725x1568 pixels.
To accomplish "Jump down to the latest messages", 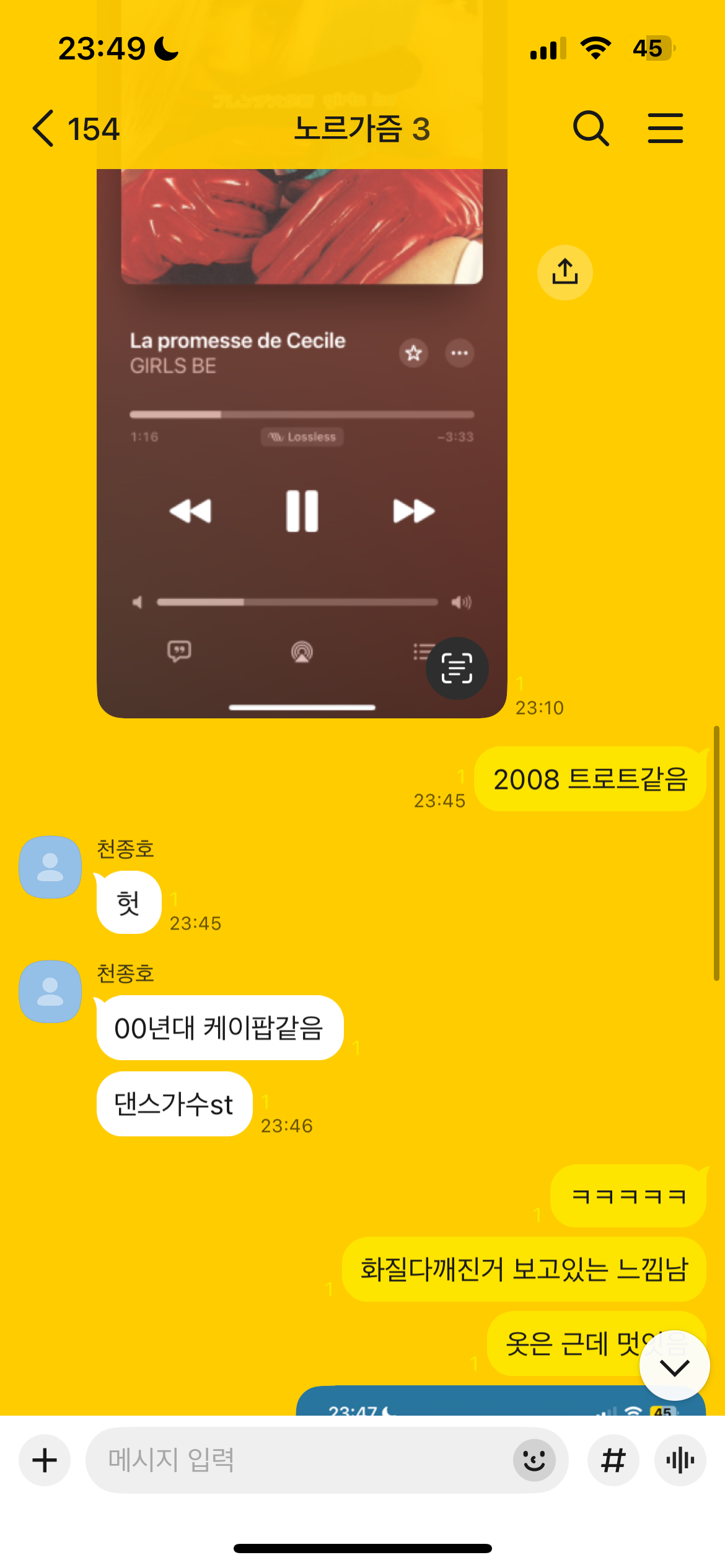I will click(674, 1367).
